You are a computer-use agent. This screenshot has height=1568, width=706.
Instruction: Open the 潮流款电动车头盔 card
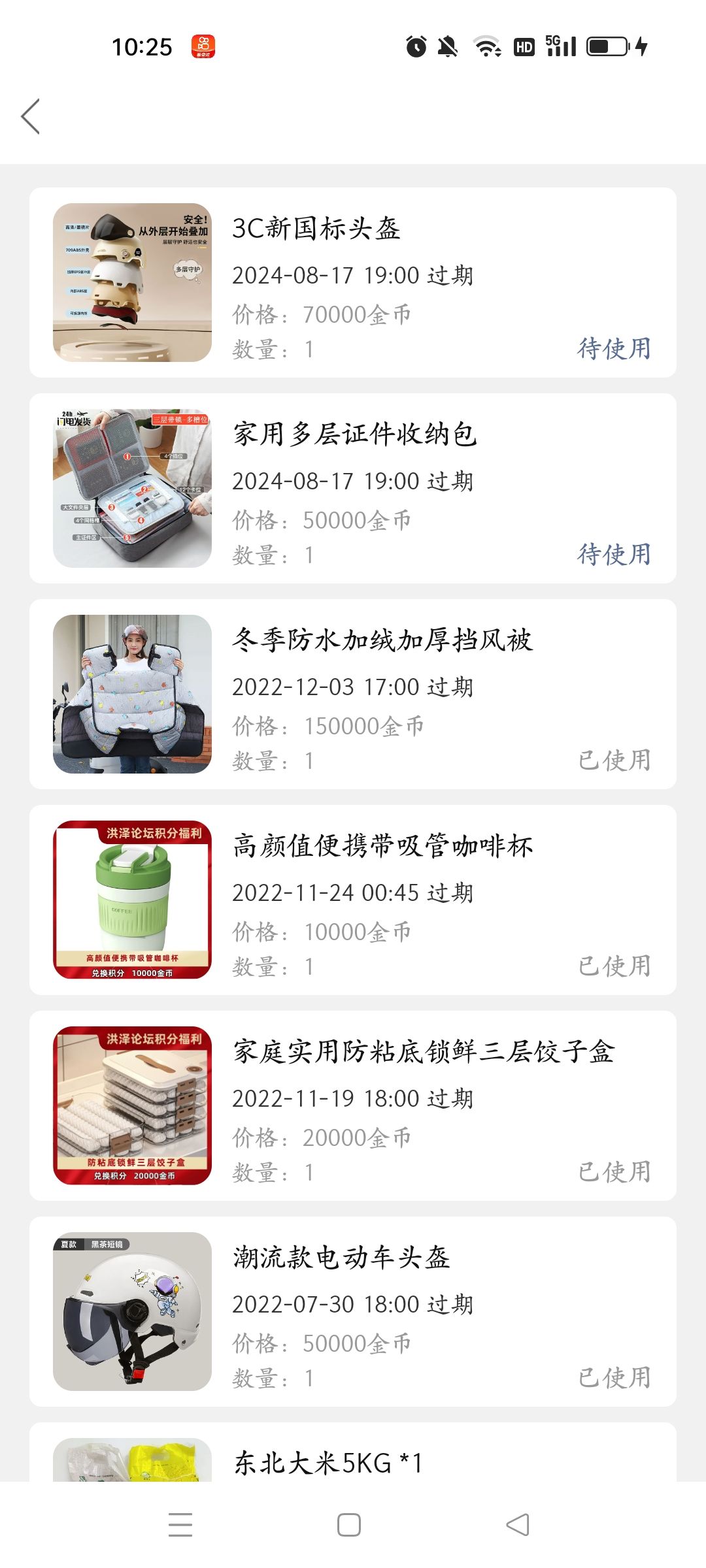point(353,1311)
